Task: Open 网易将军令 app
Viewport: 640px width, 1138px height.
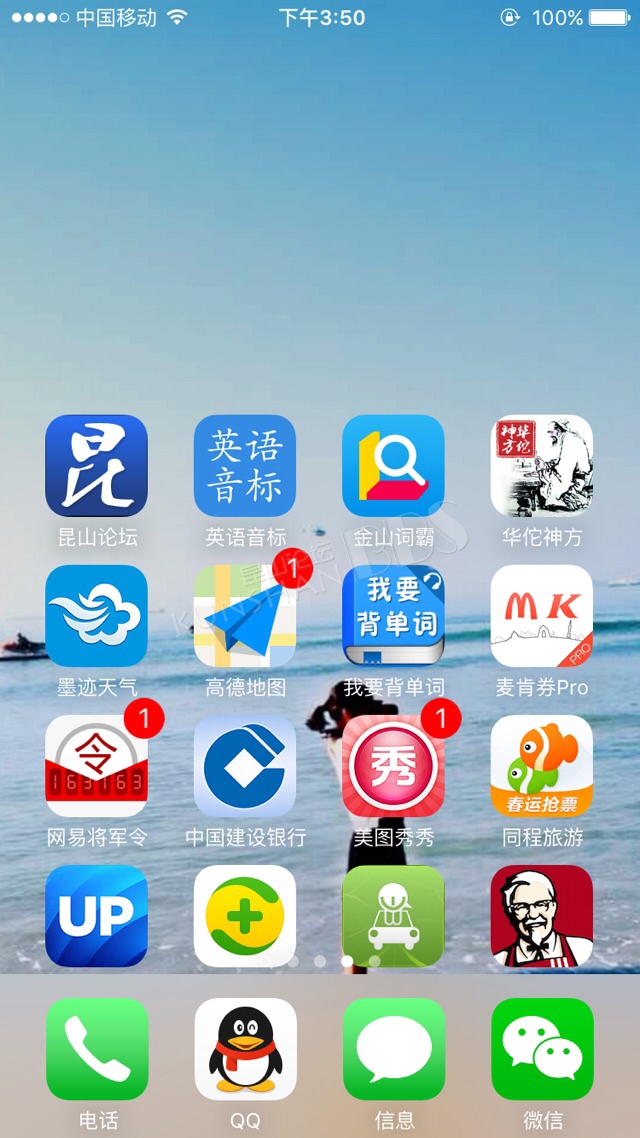Action: click(96, 766)
